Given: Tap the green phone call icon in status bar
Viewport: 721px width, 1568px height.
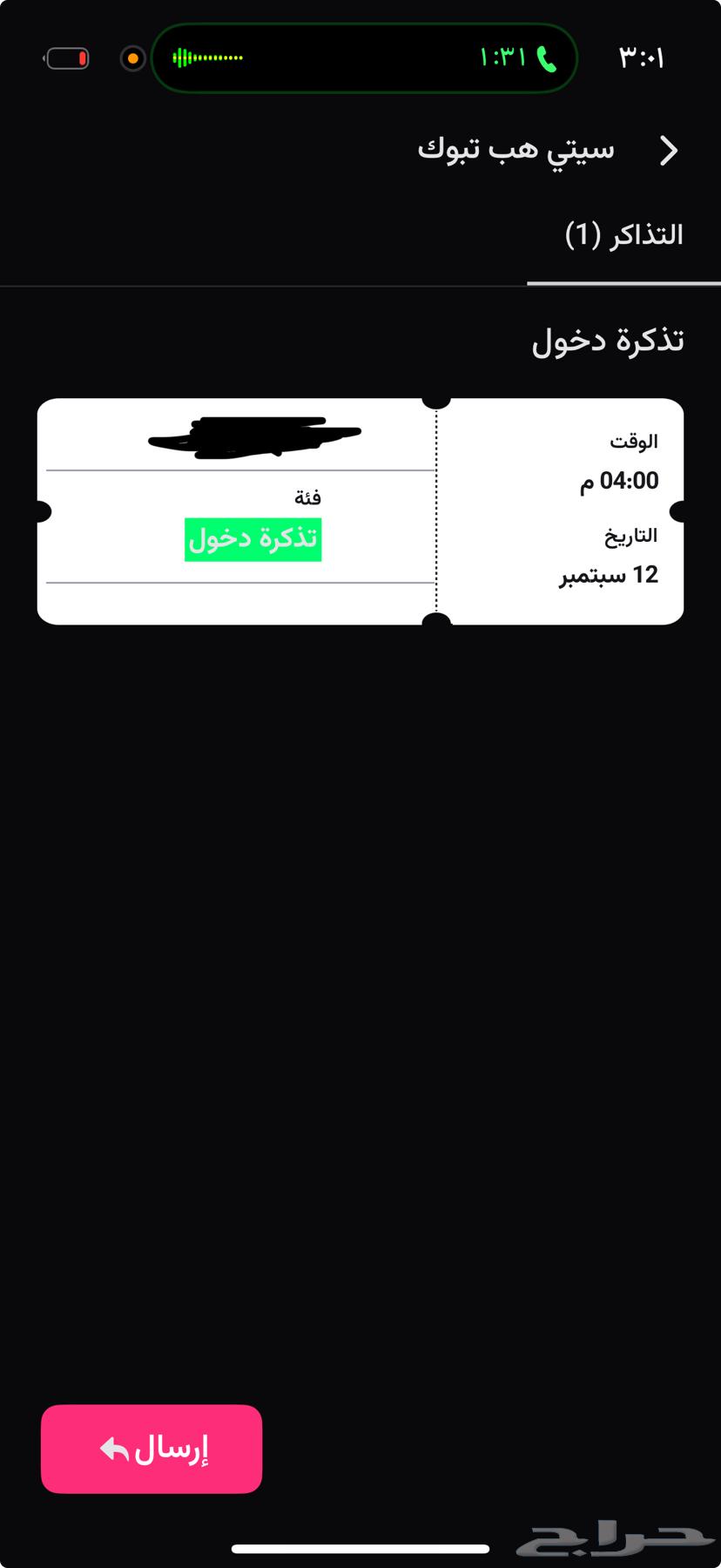Looking at the screenshot, I should (x=549, y=57).
